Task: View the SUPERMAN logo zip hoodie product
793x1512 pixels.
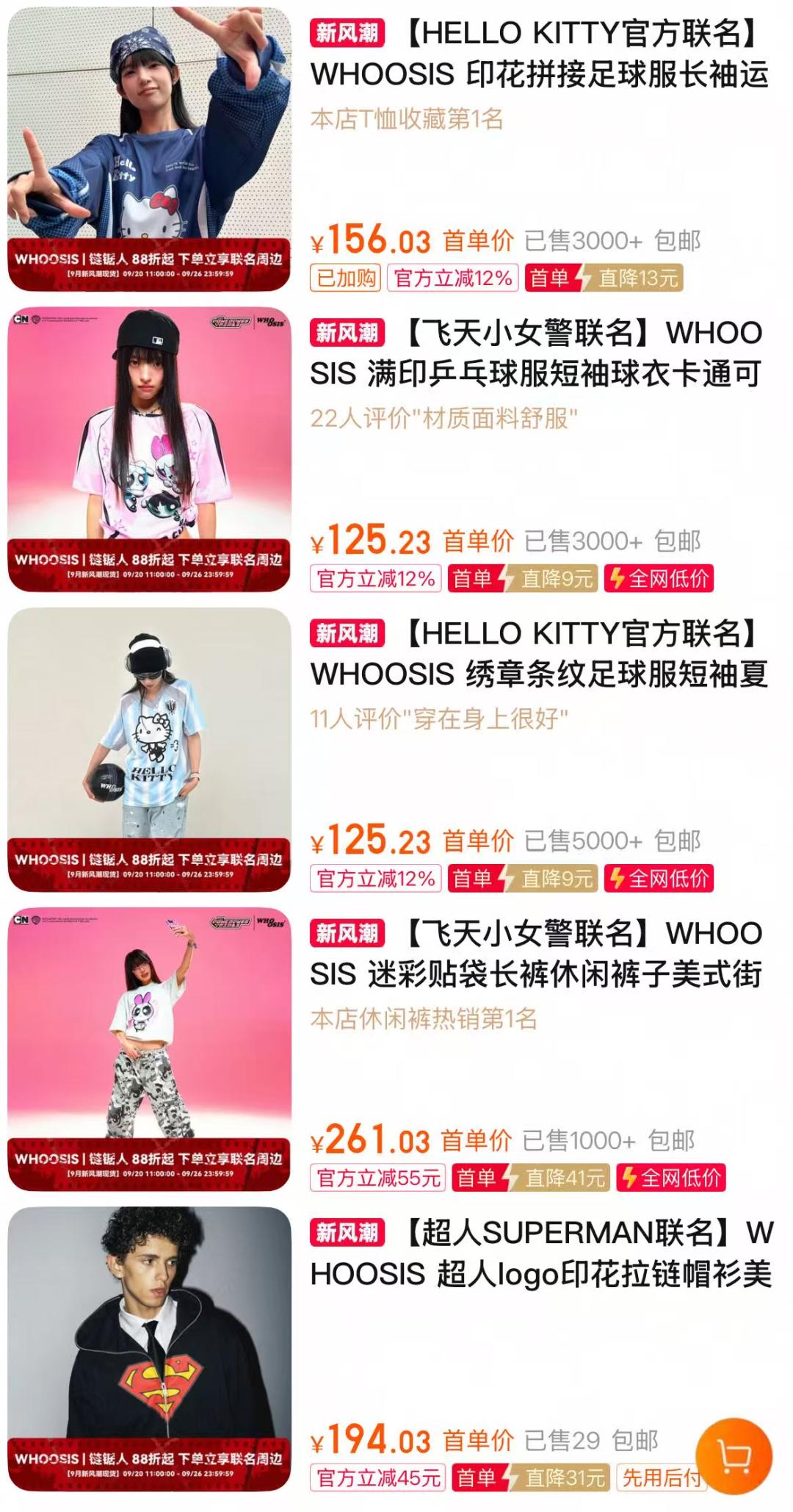Action: [x=540, y=1253]
